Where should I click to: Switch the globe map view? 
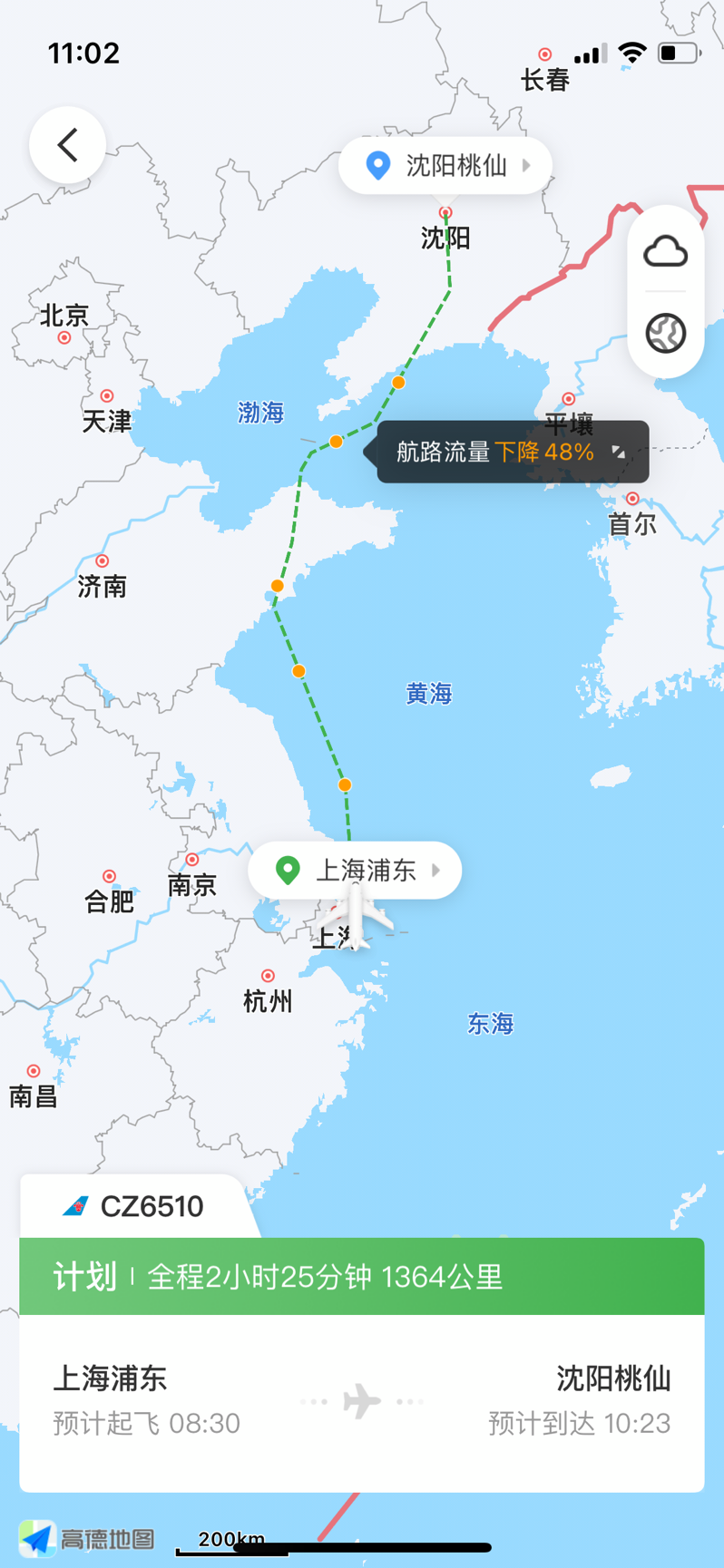pyautogui.click(x=665, y=334)
